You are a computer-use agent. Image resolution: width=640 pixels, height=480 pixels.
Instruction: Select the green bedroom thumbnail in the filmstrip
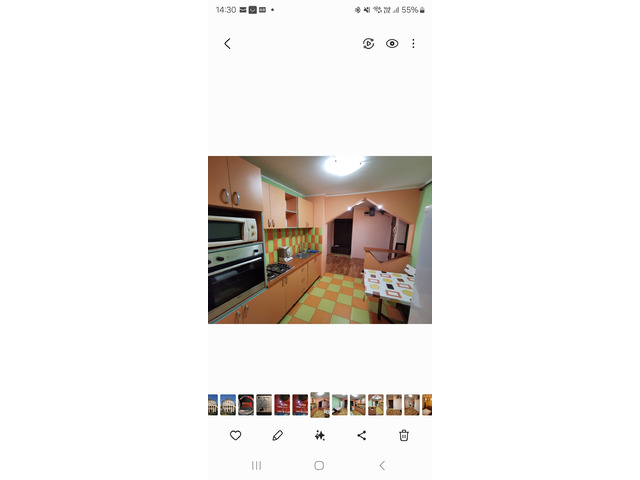tap(339, 405)
